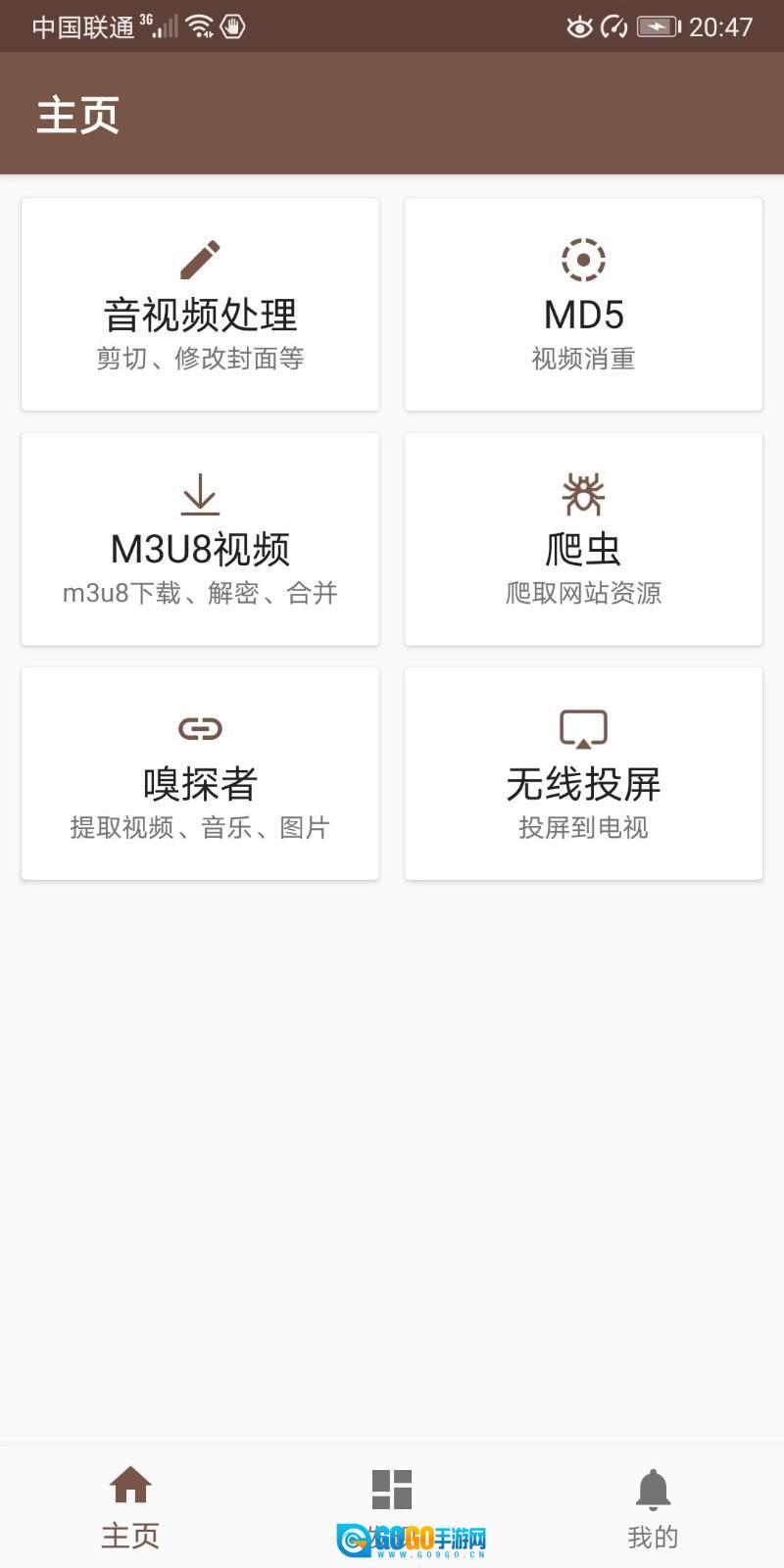Viewport: 784px width, 1568px height.
Task: Open the 嗅探者 sniffer card
Action: 200,773
